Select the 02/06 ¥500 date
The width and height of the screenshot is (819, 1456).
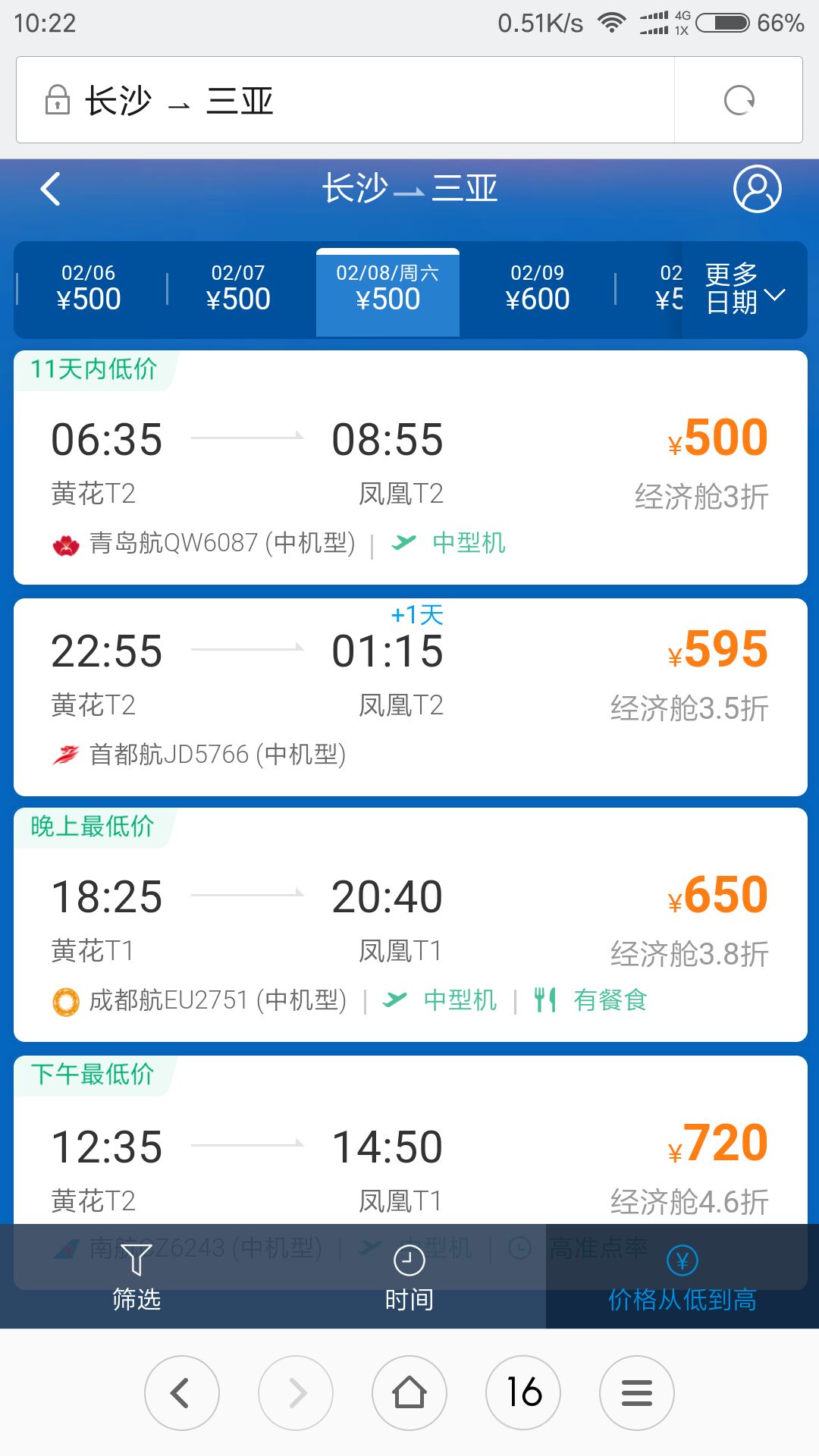tap(89, 289)
